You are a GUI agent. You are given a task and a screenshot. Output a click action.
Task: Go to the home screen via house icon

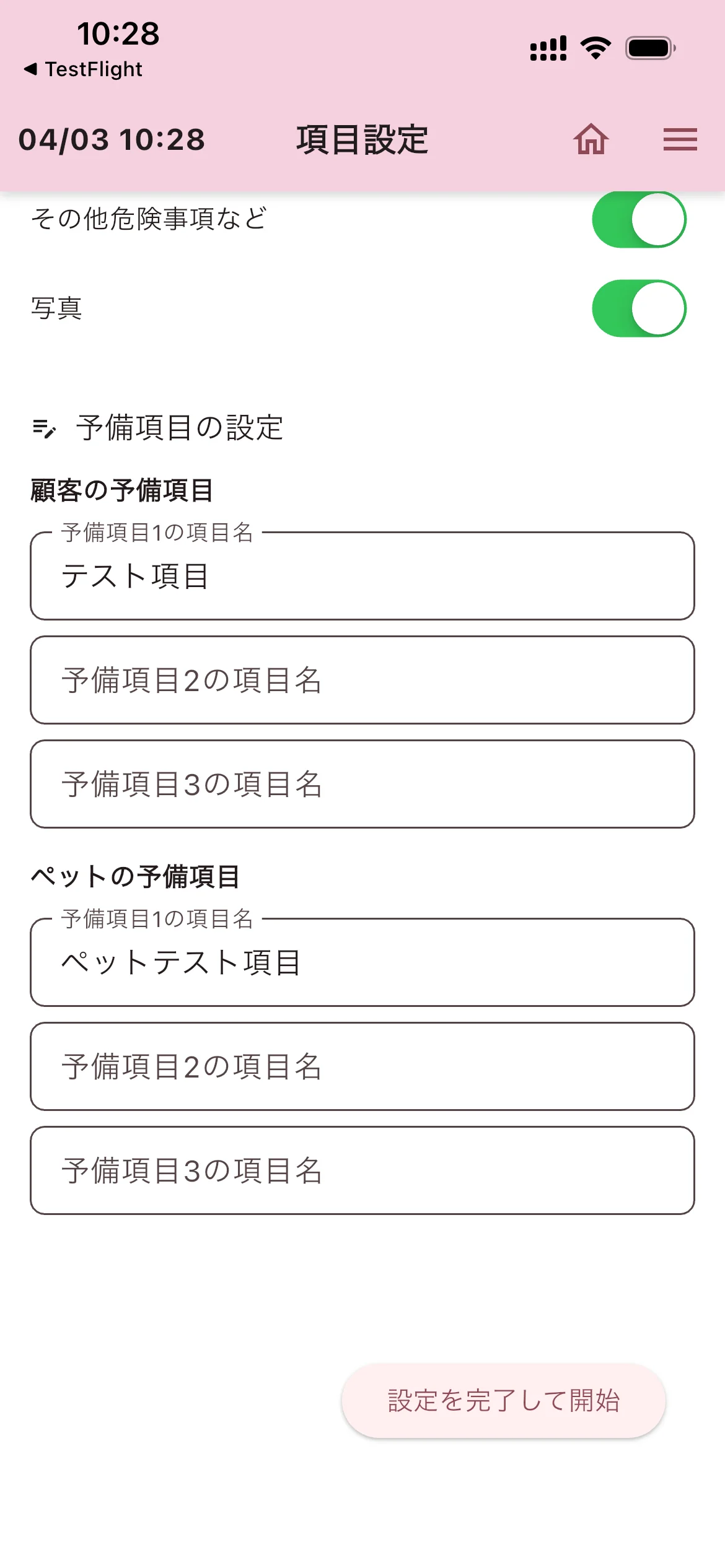[x=591, y=139]
